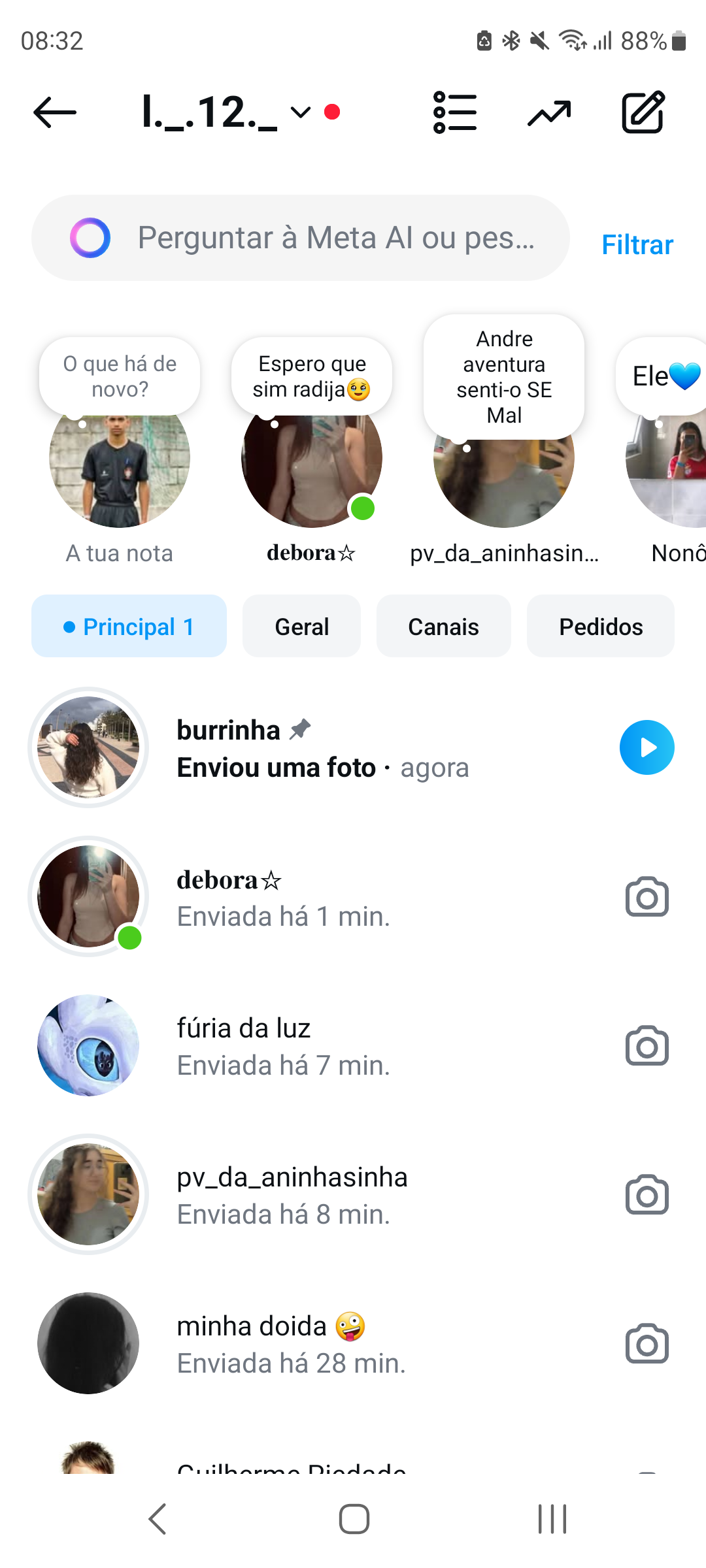Open the trending insights arrow icon

[549, 114]
